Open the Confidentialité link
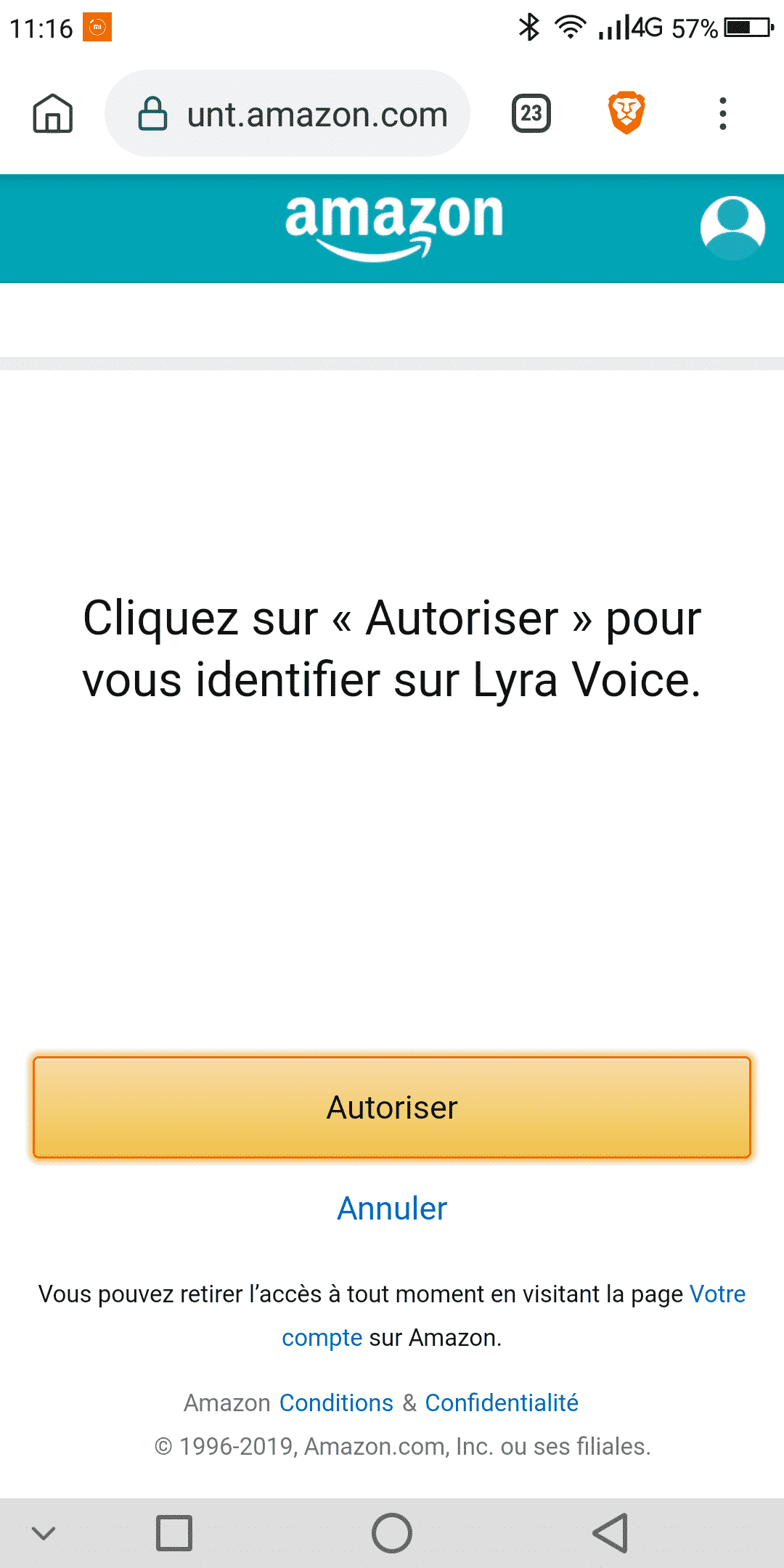 [502, 1402]
